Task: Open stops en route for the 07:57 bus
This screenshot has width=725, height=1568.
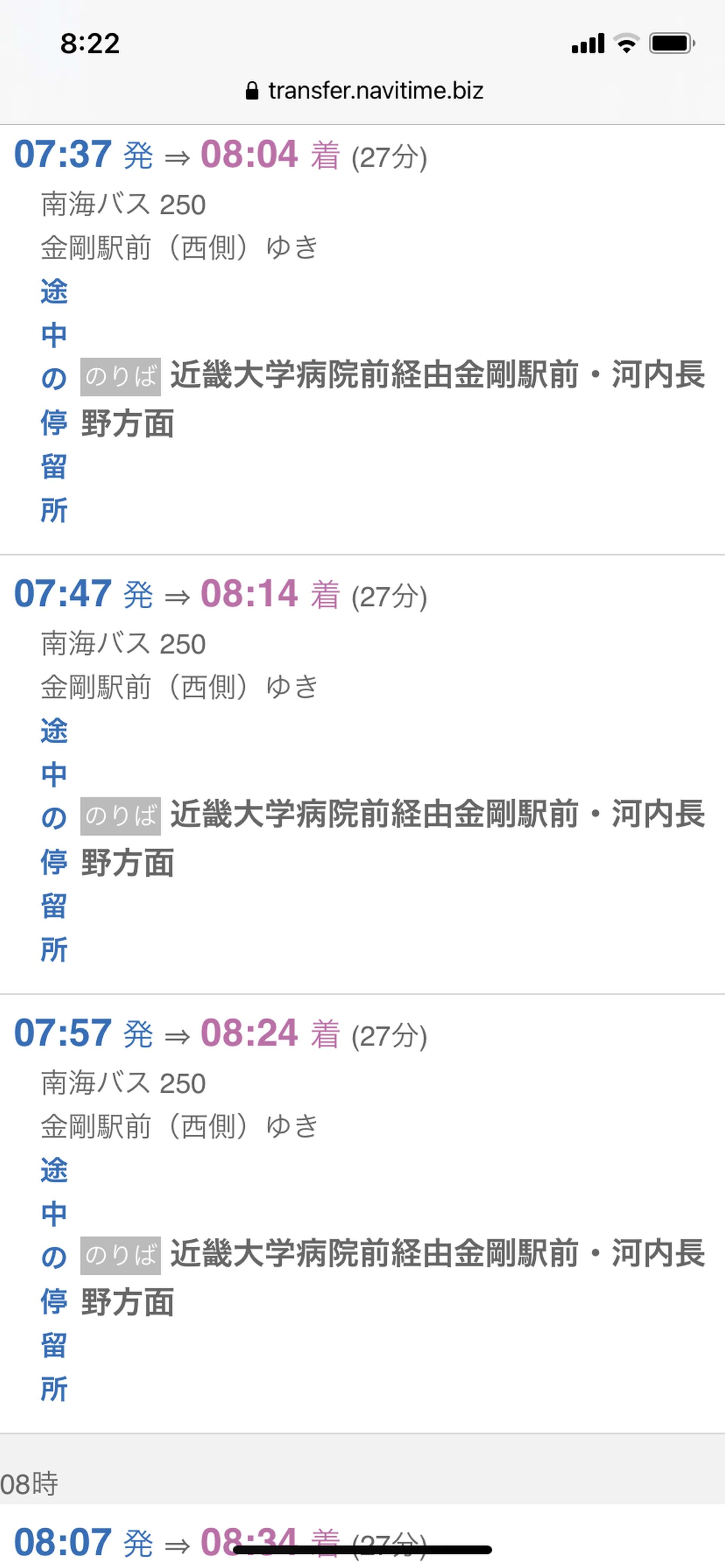Action: [54, 1279]
